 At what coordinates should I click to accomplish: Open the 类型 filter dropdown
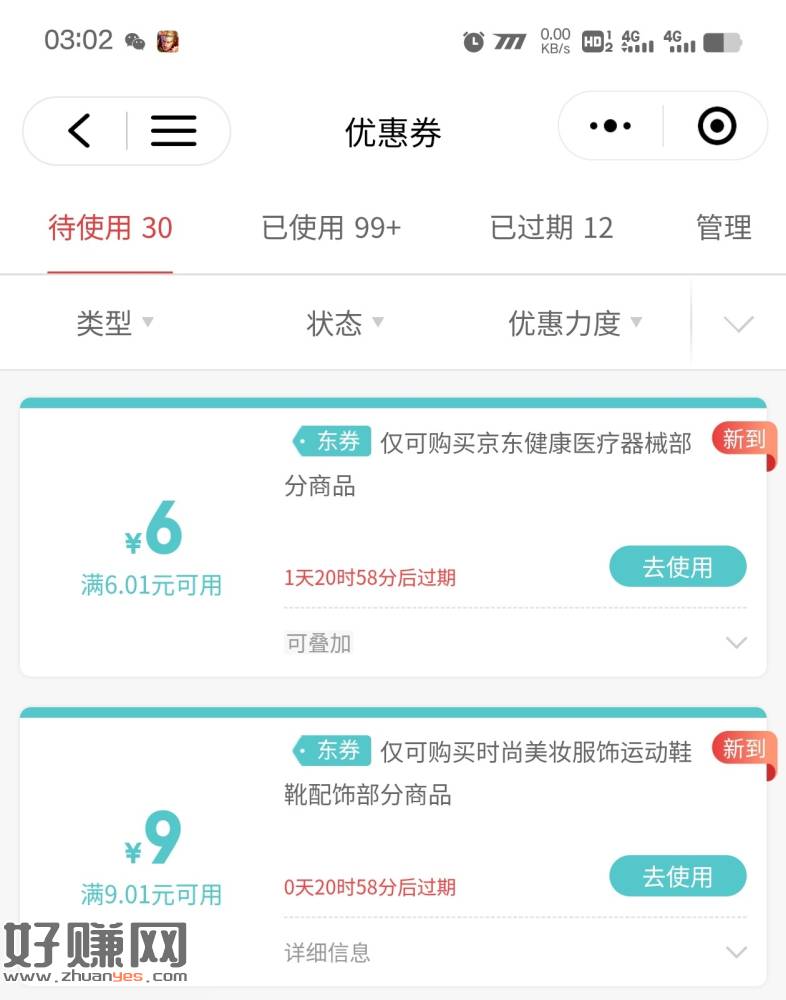[x=115, y=323]
